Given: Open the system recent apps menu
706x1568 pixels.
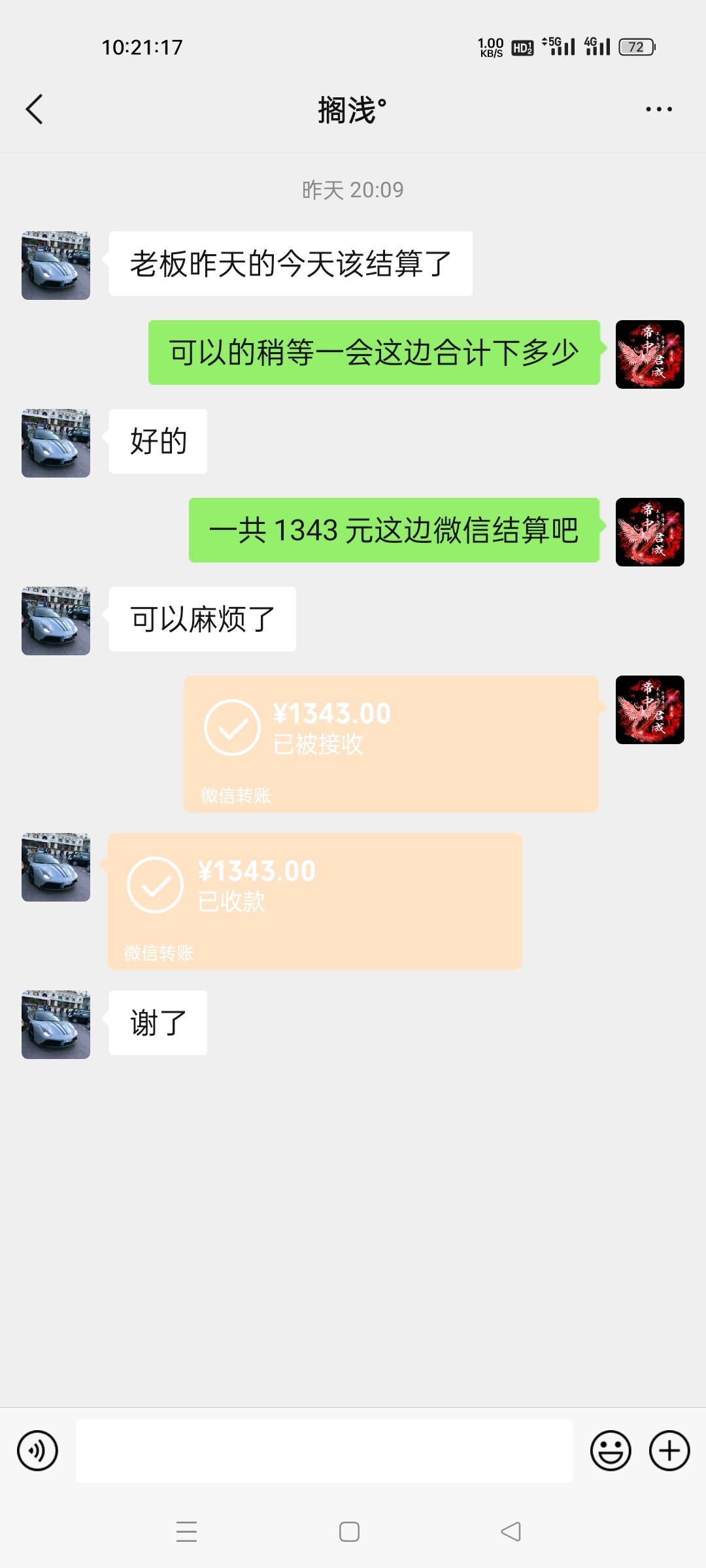Looking at the screenshot, I should pos(187,1531).
